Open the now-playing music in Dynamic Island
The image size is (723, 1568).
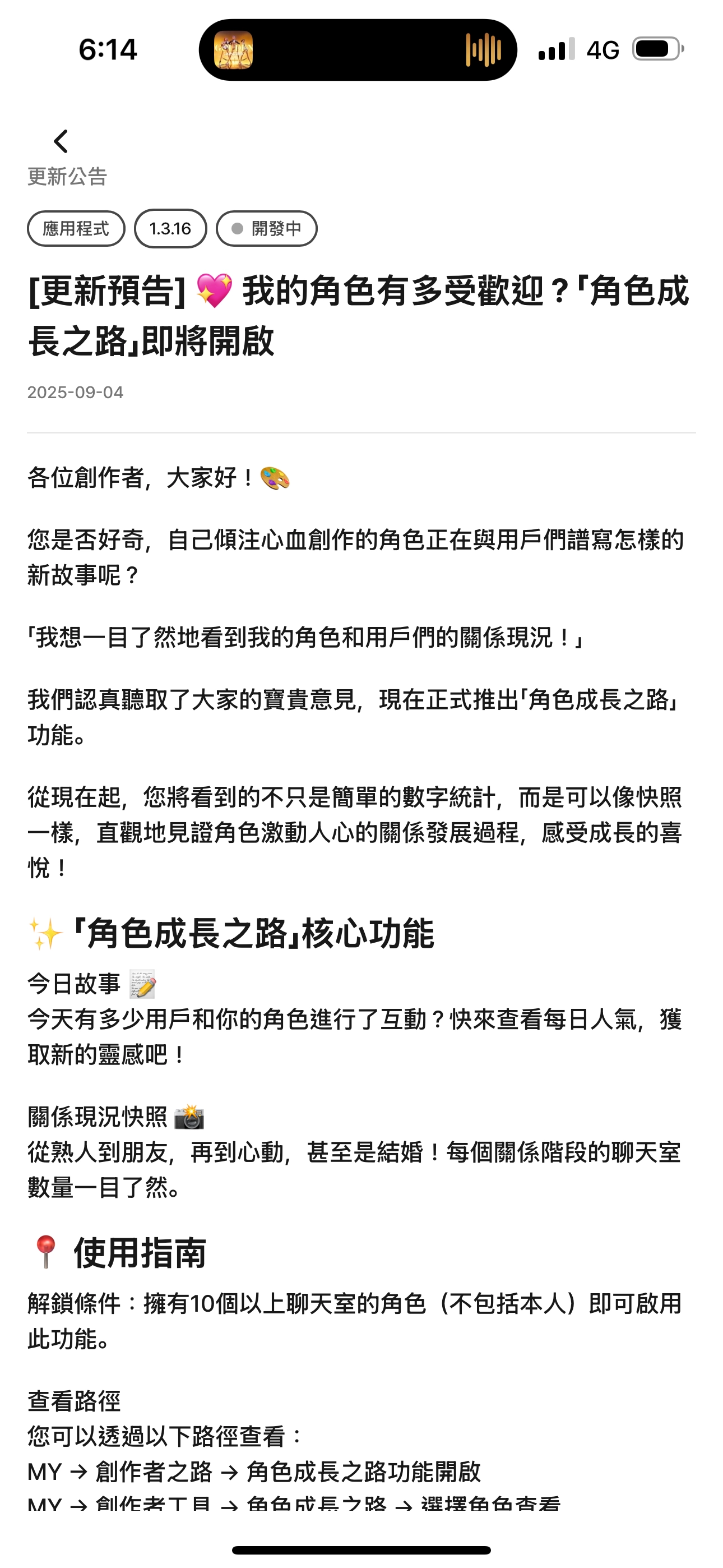(x=357, y=50)
